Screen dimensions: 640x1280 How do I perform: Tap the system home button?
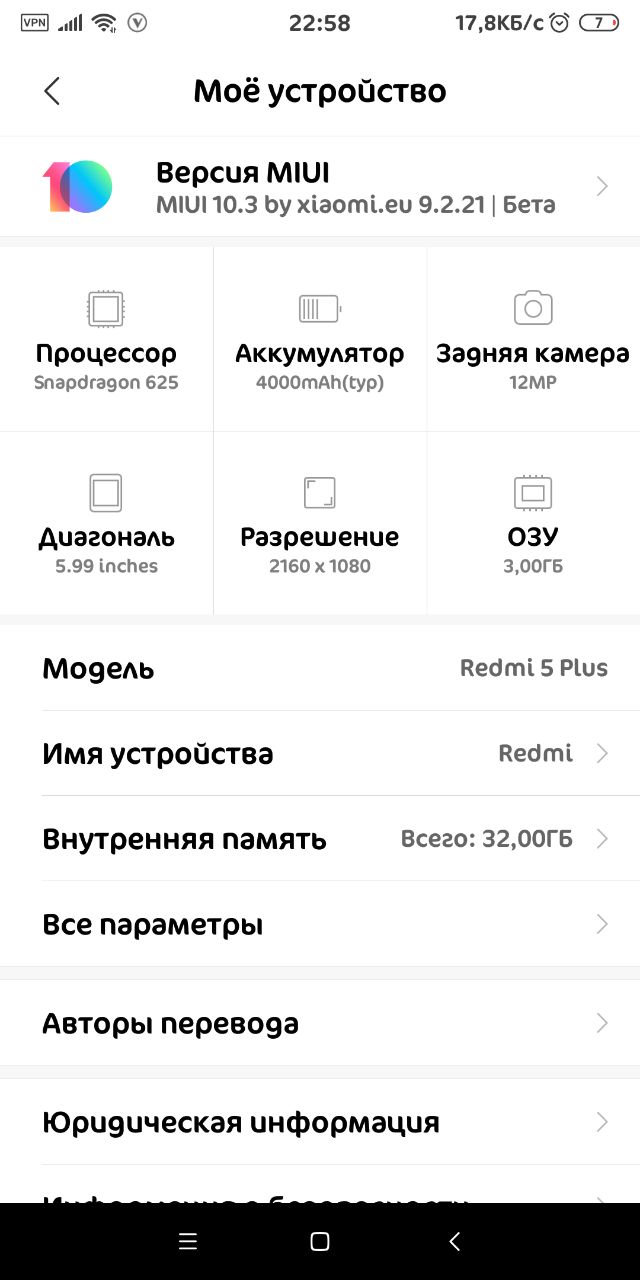click(x=320, y=1242)
